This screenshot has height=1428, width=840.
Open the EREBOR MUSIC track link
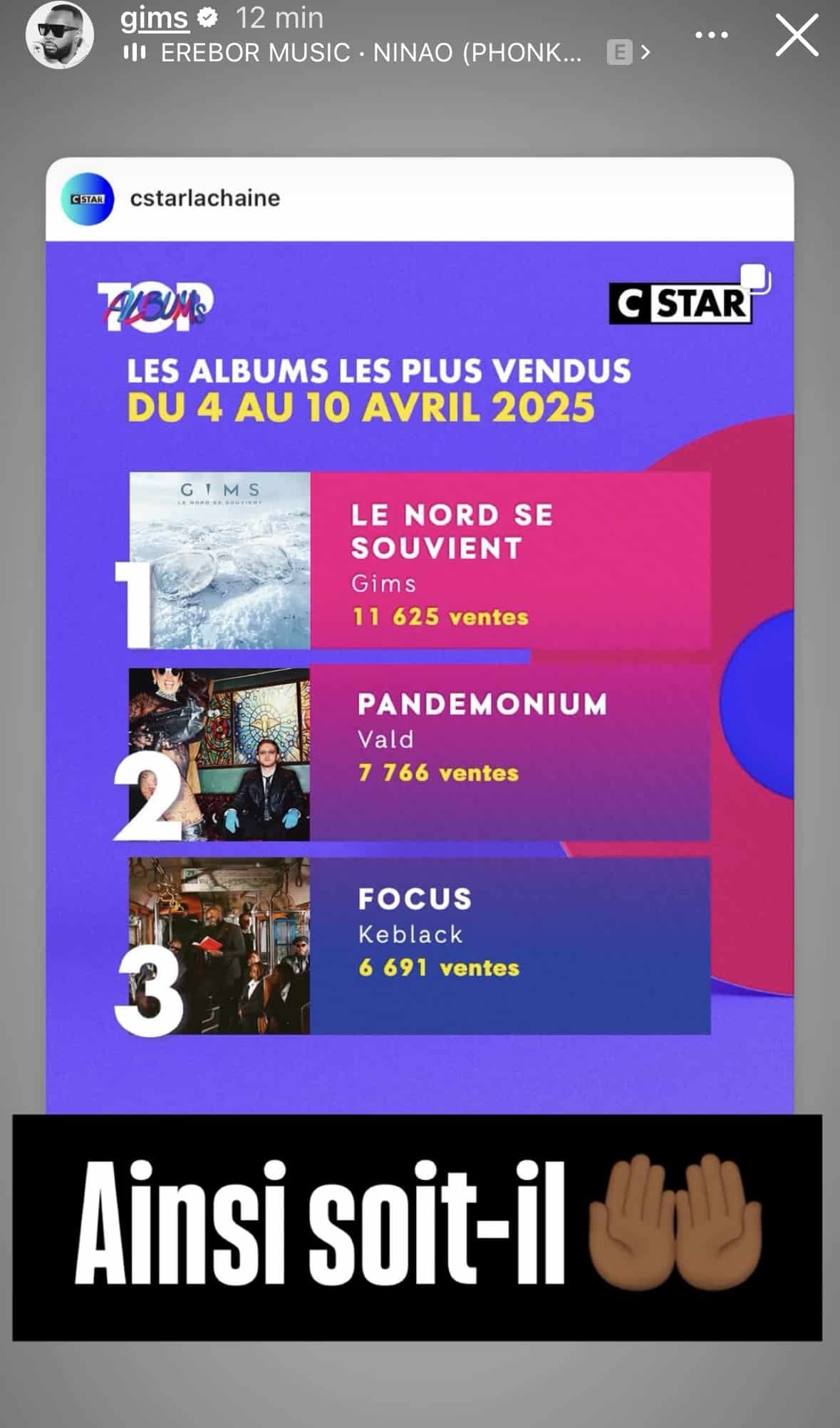tap(370, 53)
